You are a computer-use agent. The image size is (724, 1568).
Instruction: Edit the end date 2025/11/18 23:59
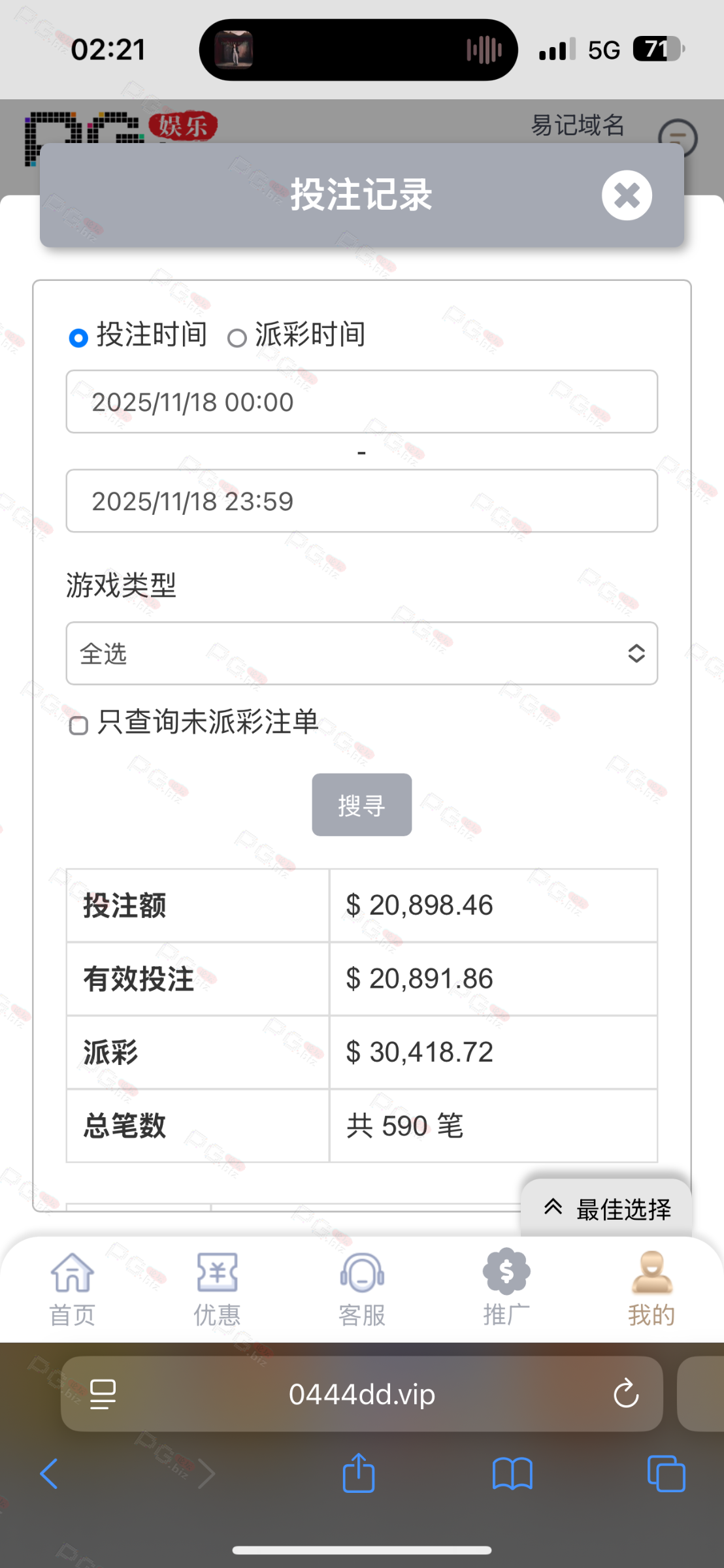point(361,501)
